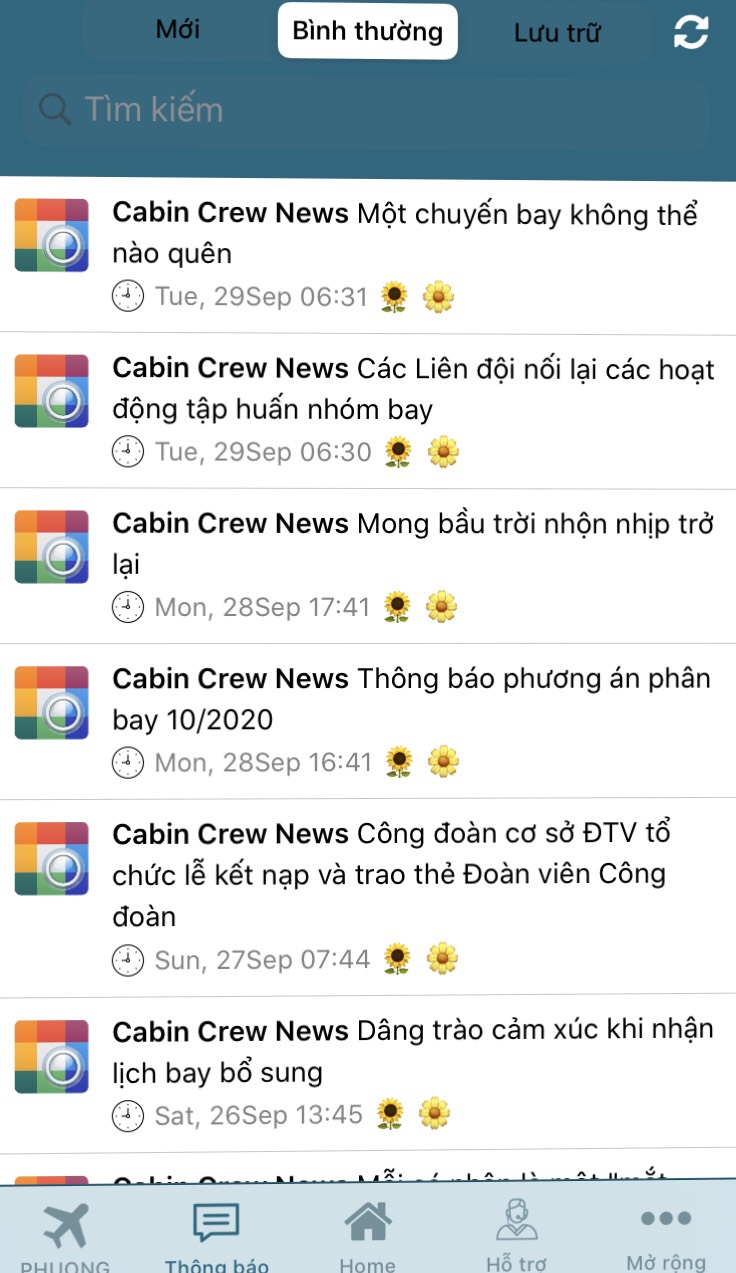This screenshot has width=736, height=1273.
Task: Open the Mở rộng more menu
Action: pos(666,1237)
